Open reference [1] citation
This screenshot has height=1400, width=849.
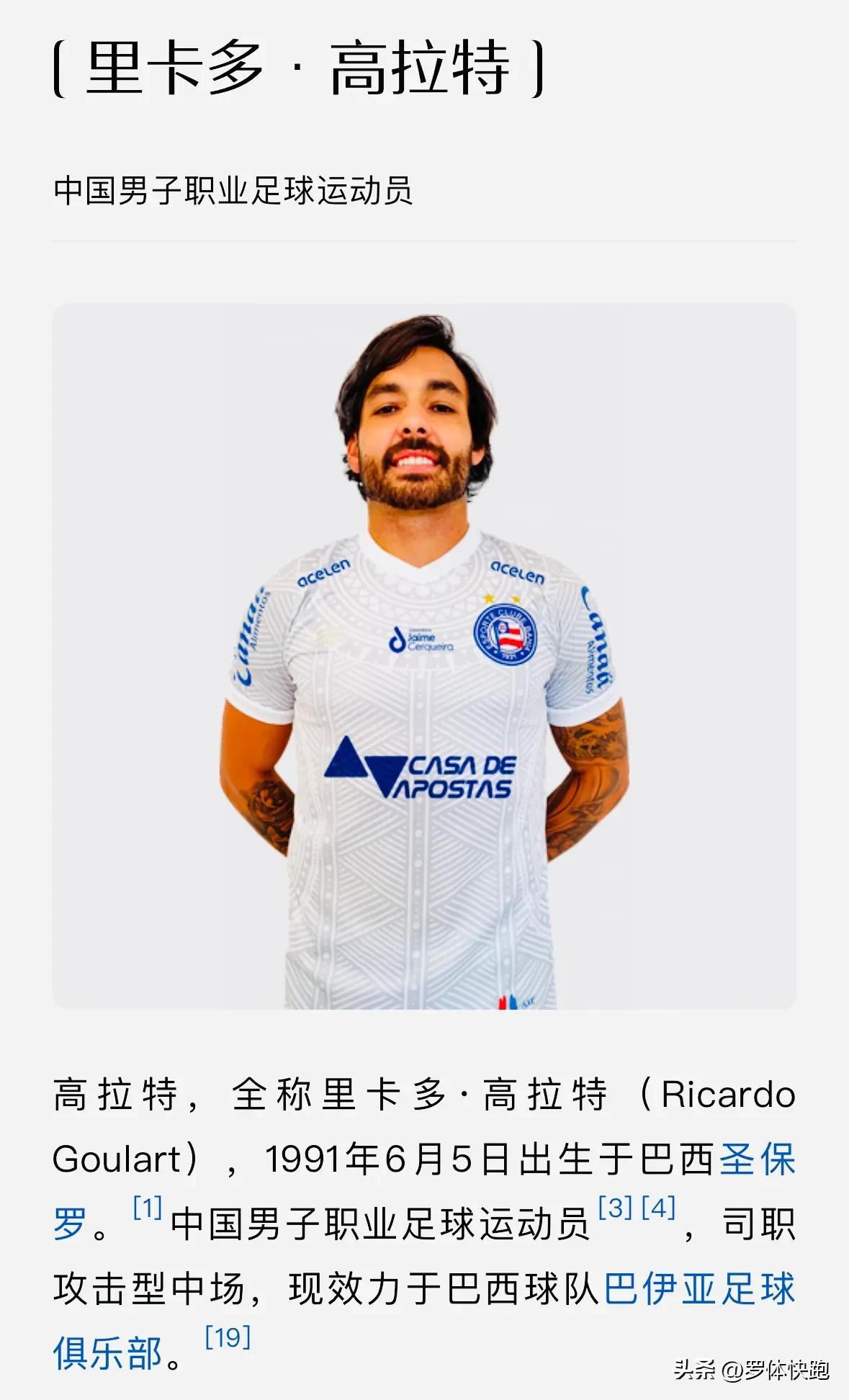pyautogui.click(x=148, y=1208)
